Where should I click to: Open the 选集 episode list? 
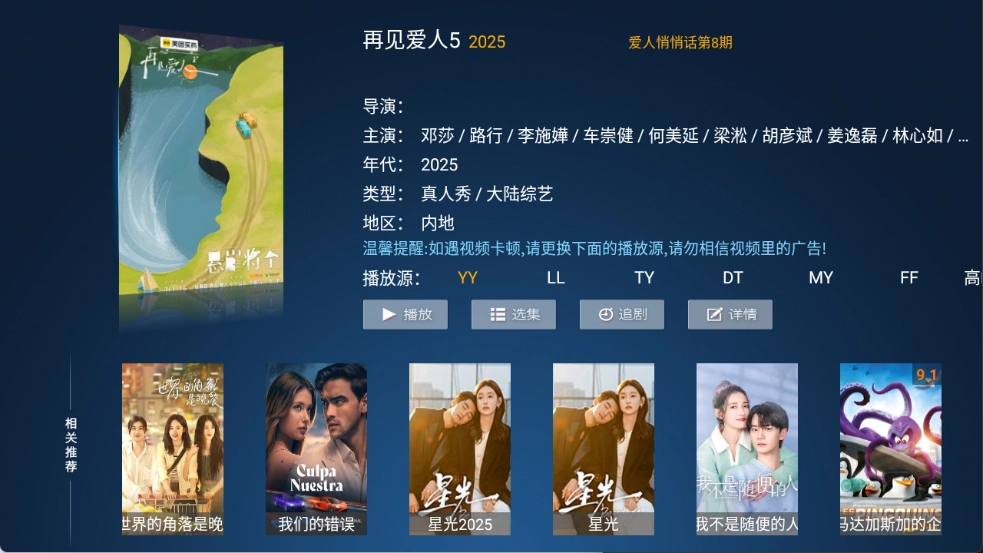pyautogui.click(x=513, y=314)
